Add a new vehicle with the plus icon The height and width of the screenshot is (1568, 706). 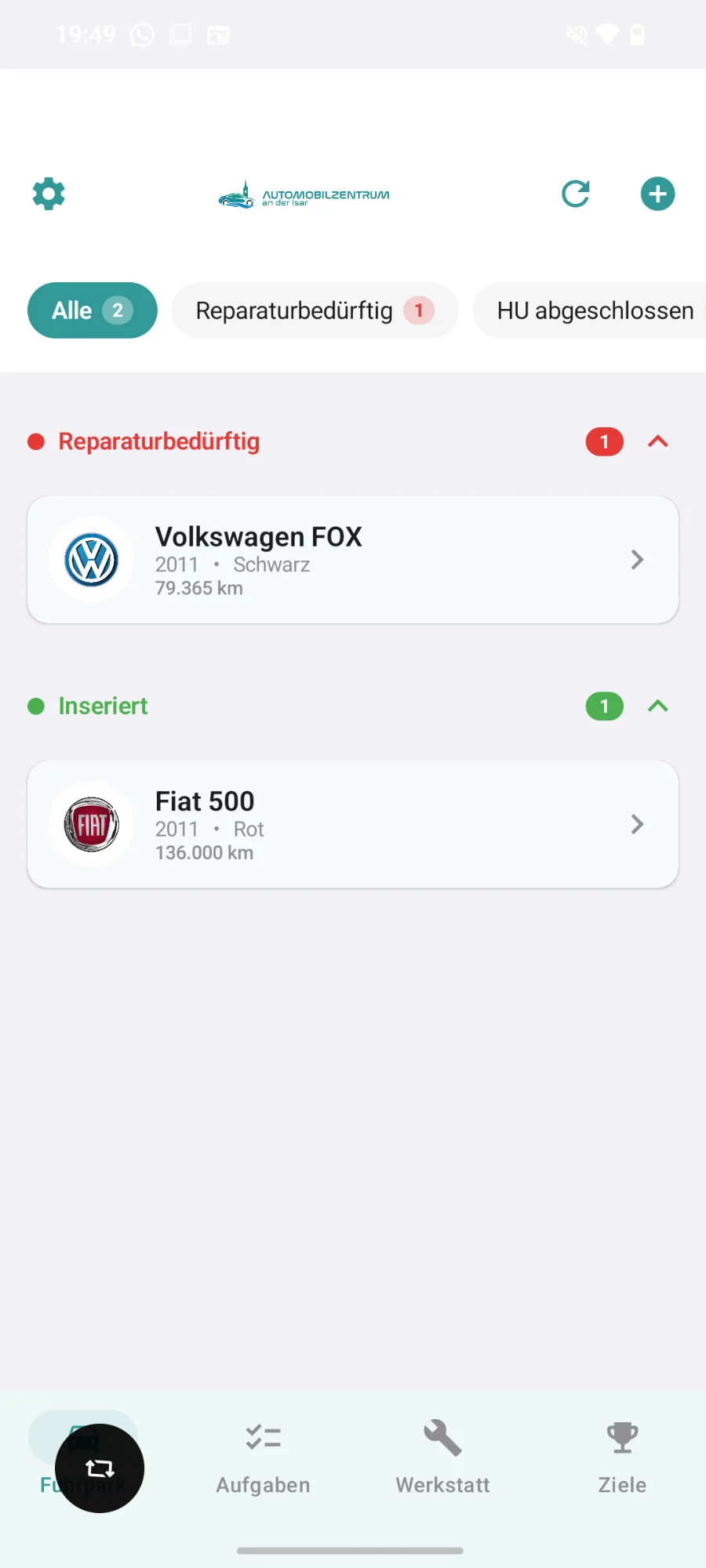pos(657,193)
